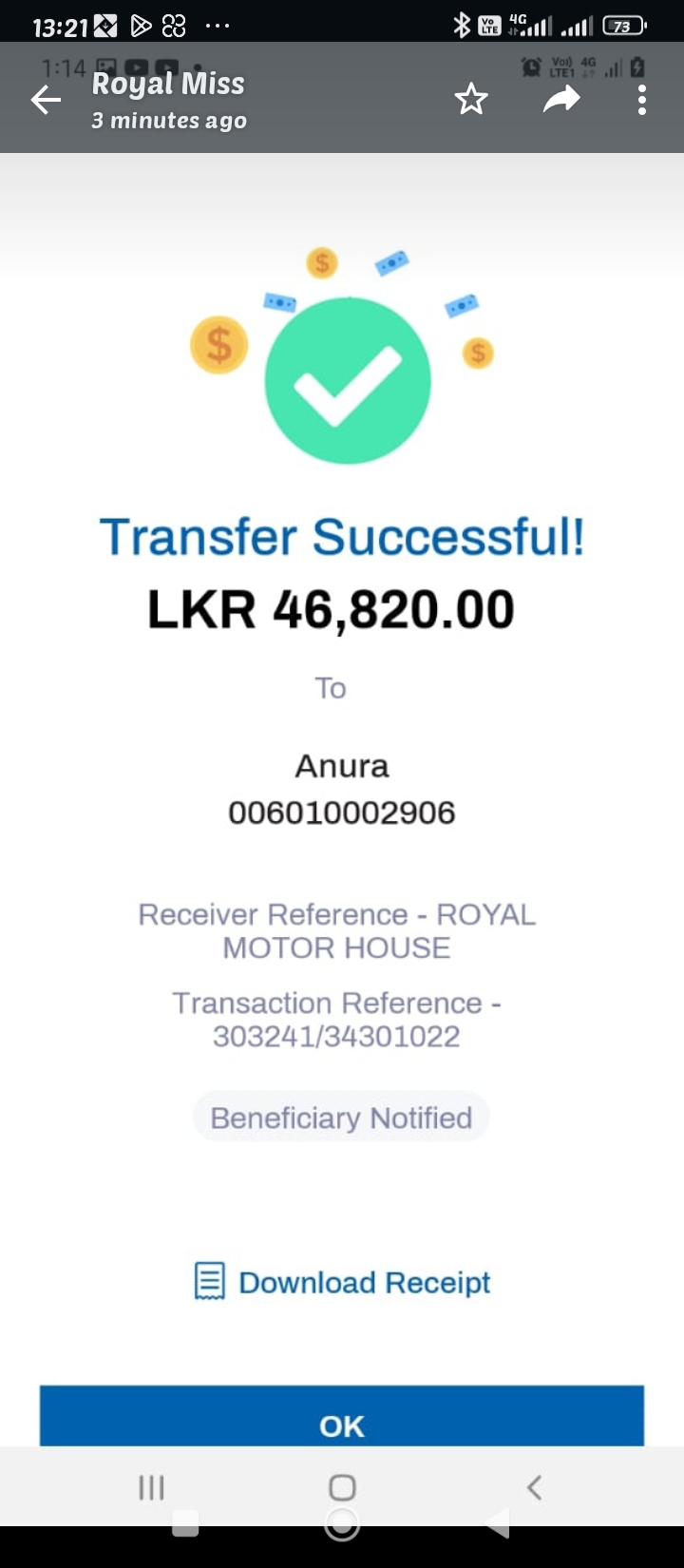
Task: Forward this image to another chat
Action: click(x=560, y=100)
